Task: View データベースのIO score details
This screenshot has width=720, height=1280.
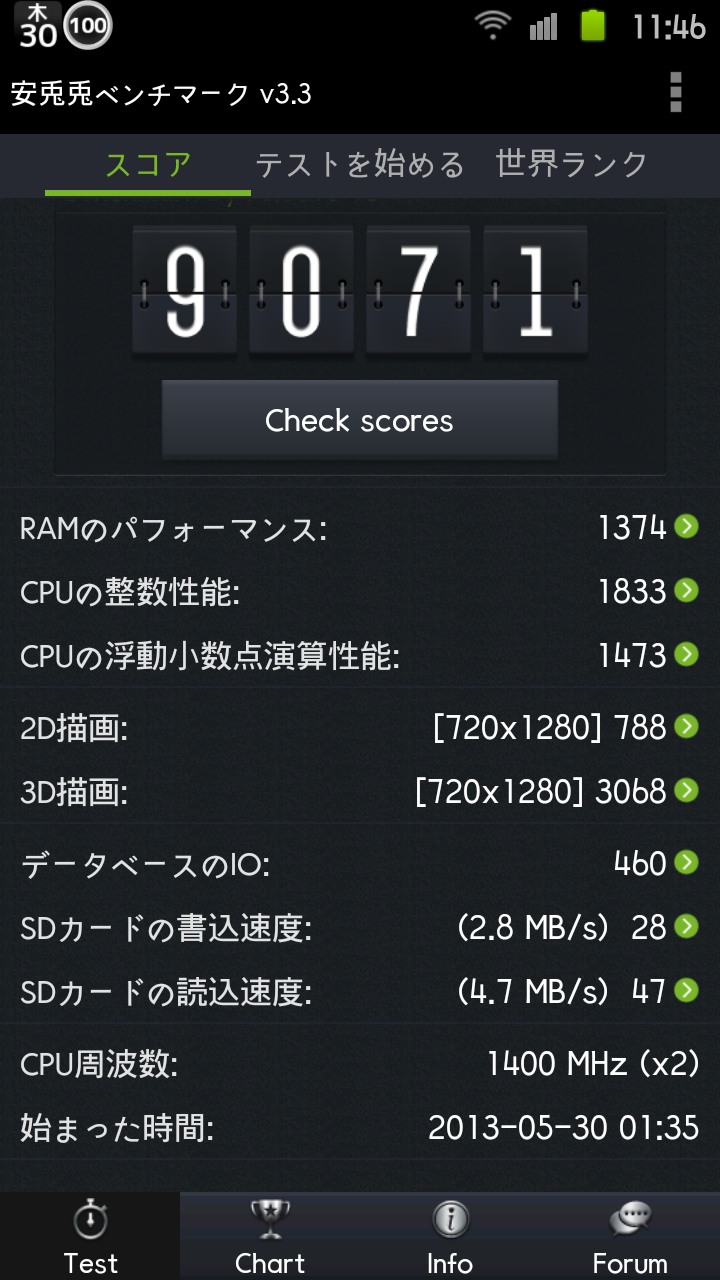Action: tap(686, 862)
